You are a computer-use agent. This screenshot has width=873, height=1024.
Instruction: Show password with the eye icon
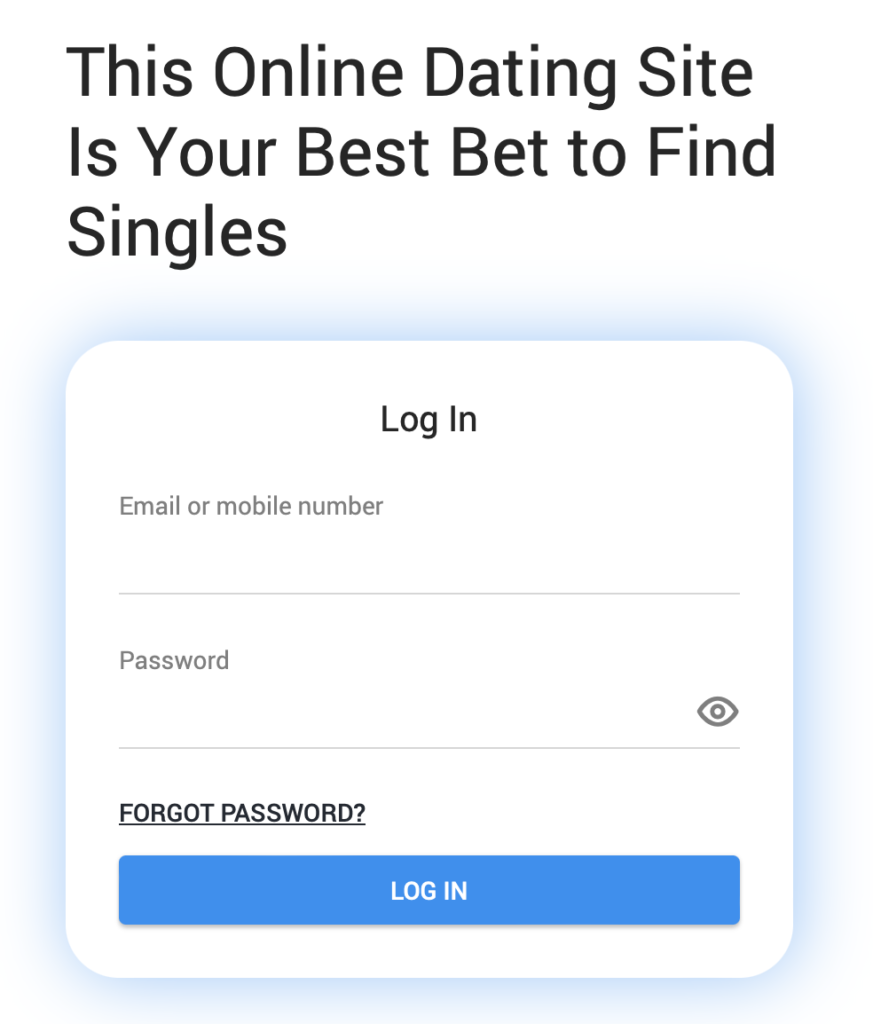[717, 712]
